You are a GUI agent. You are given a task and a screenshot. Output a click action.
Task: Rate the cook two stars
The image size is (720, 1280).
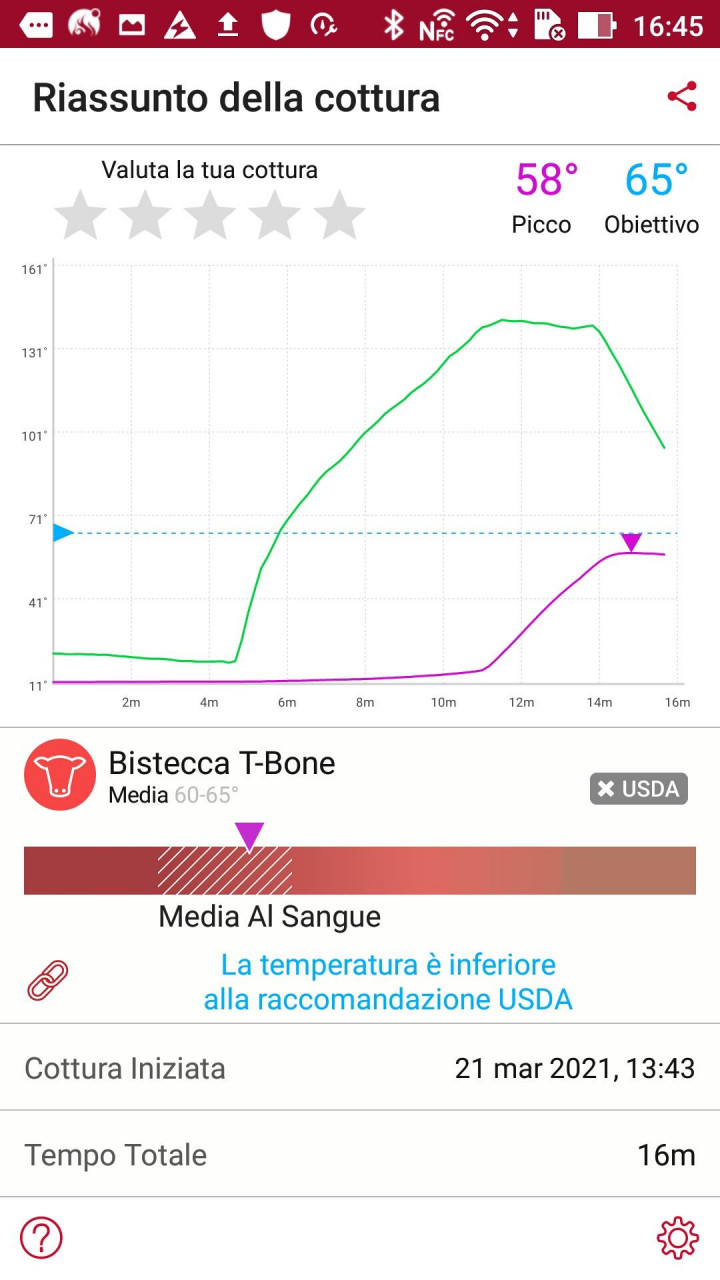click(x=145, y=215)
